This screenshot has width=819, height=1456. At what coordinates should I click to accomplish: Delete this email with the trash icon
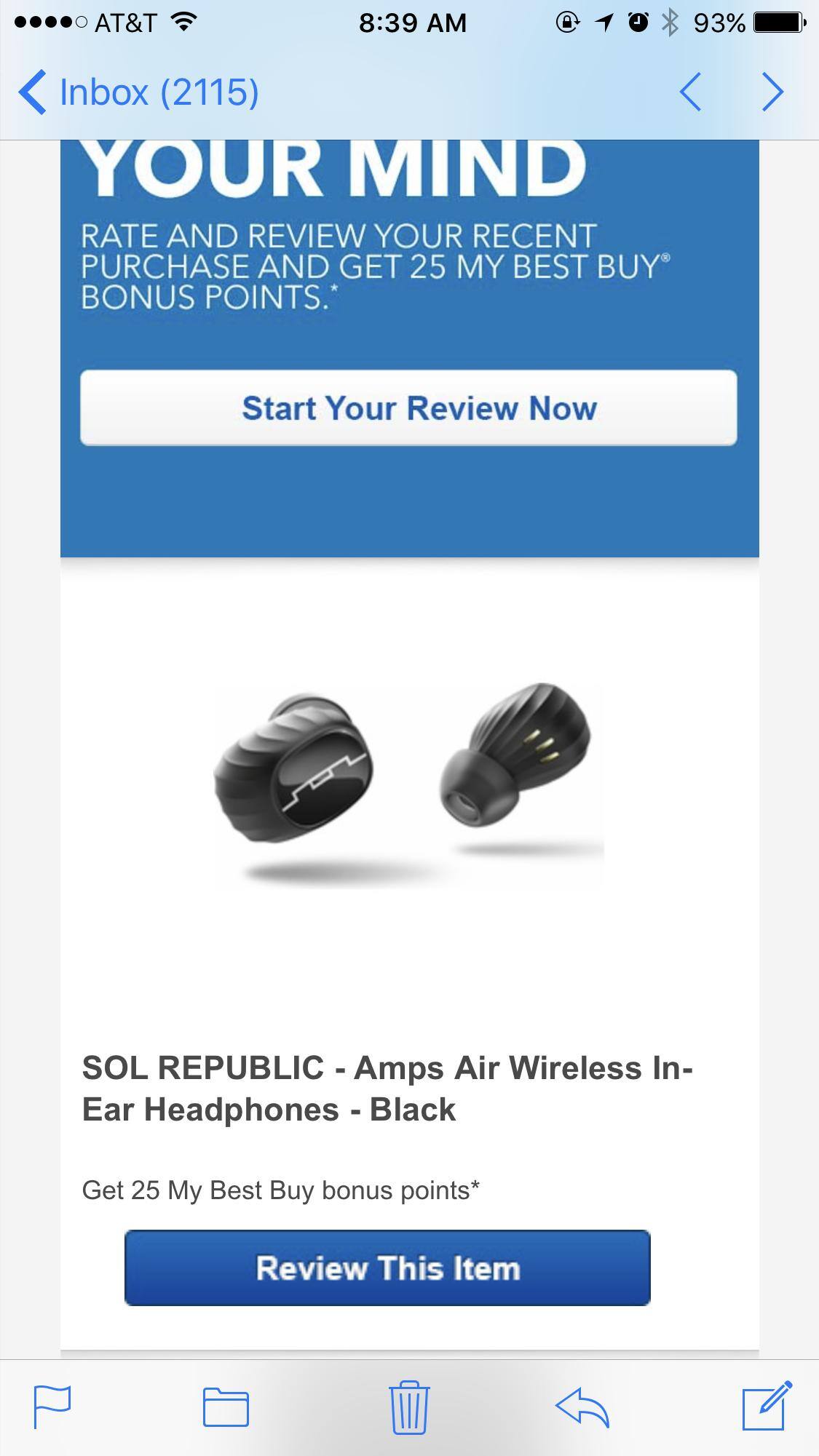point(408,1407)
